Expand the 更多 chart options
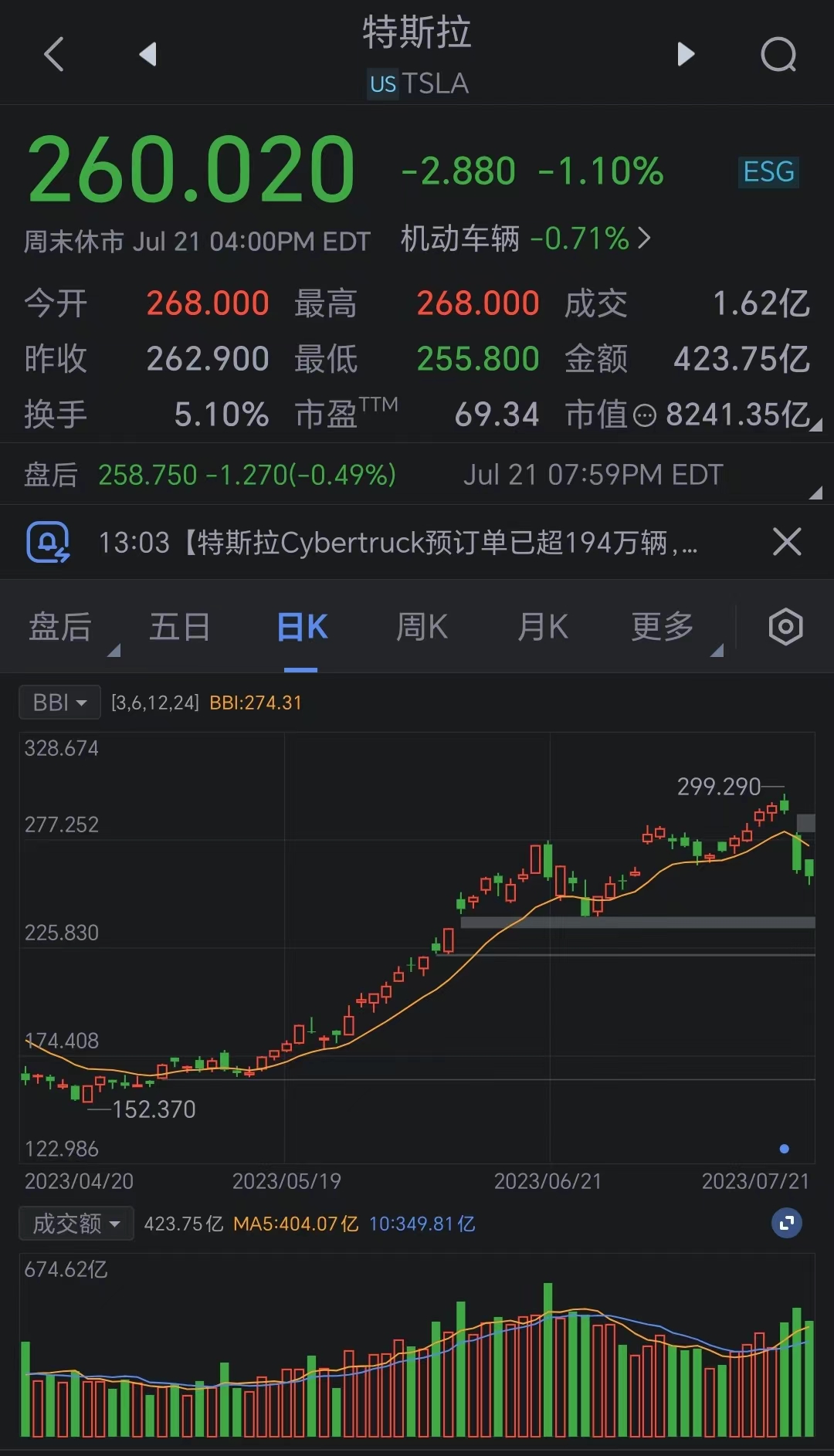Image resolution: width=834 pixels, height=1456 pixels. pos(663,627)
